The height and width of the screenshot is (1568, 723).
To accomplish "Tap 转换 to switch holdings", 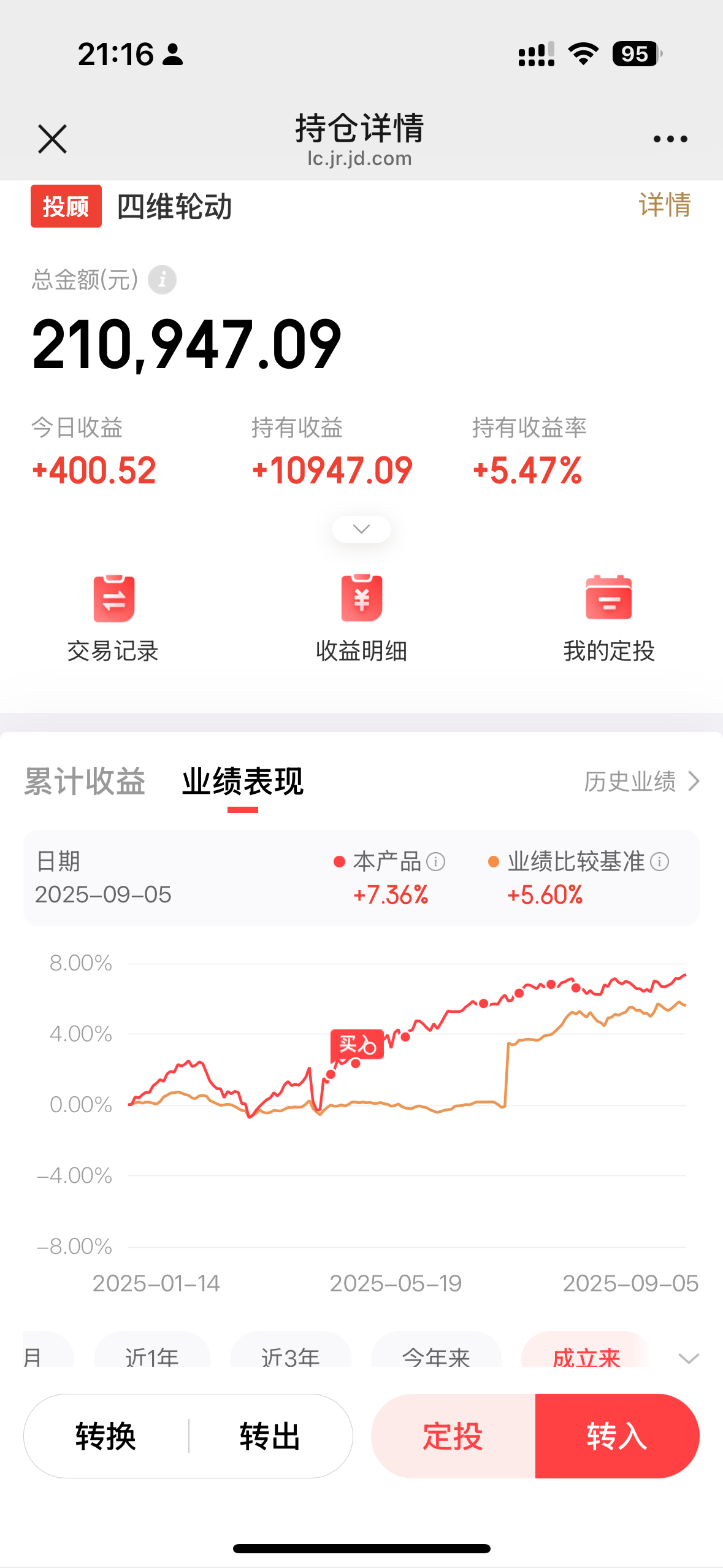I will point(106,1436).
